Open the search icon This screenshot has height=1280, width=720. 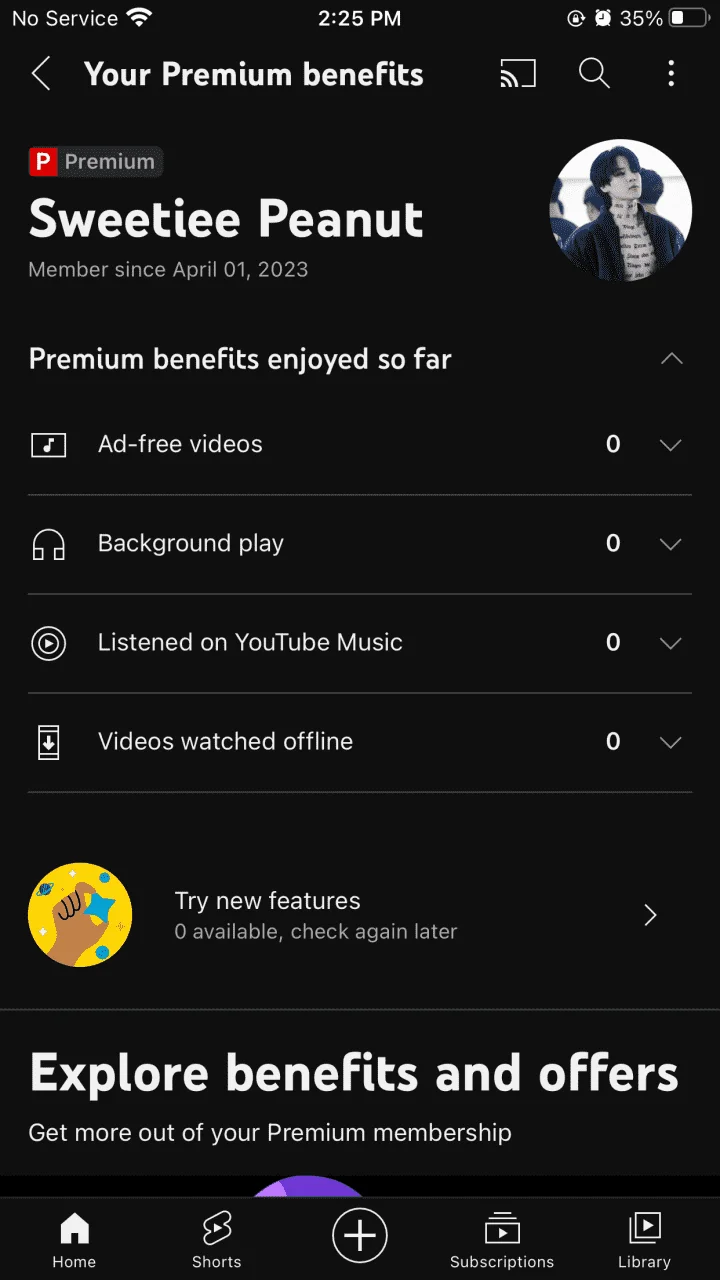pyautogui.click(x=594, y=73)
